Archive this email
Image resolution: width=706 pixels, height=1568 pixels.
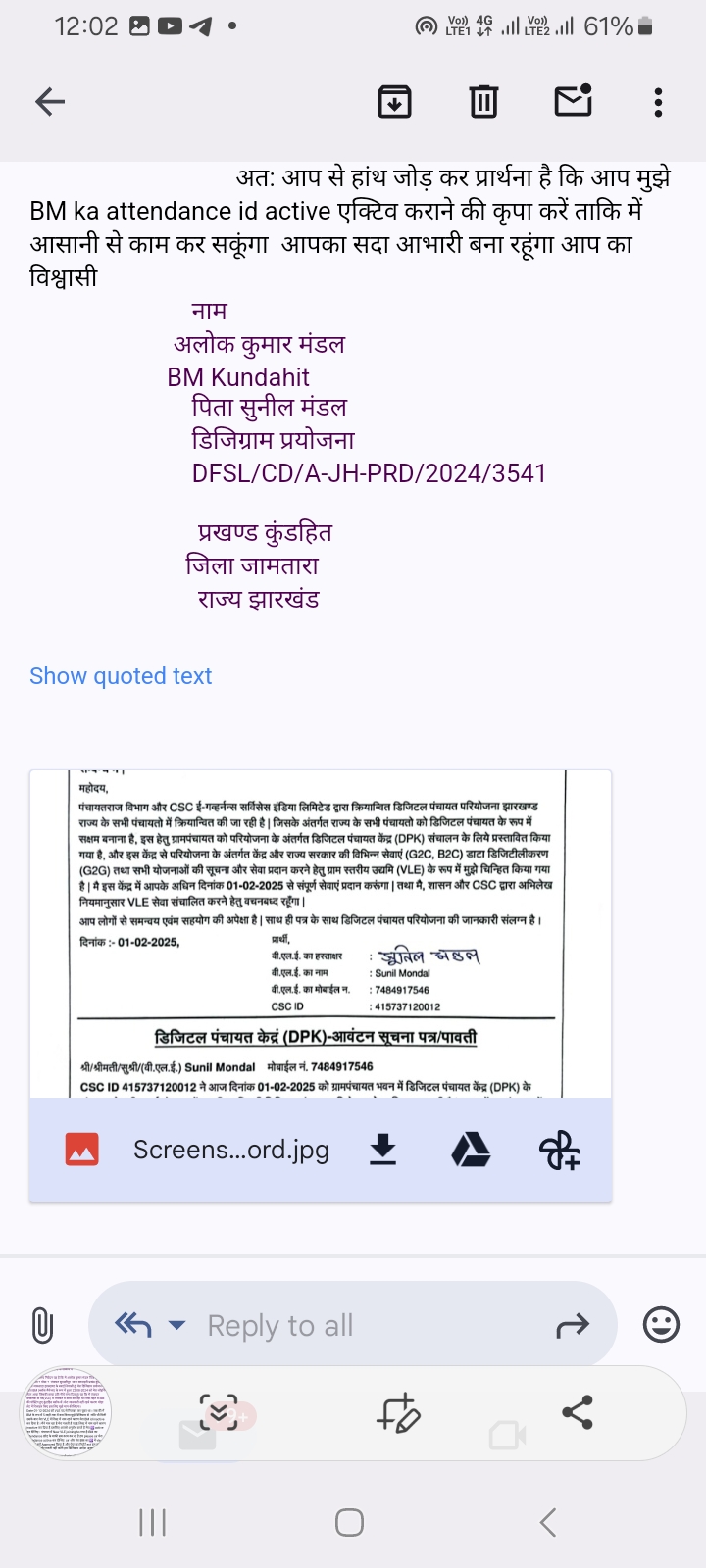(394, 102)
